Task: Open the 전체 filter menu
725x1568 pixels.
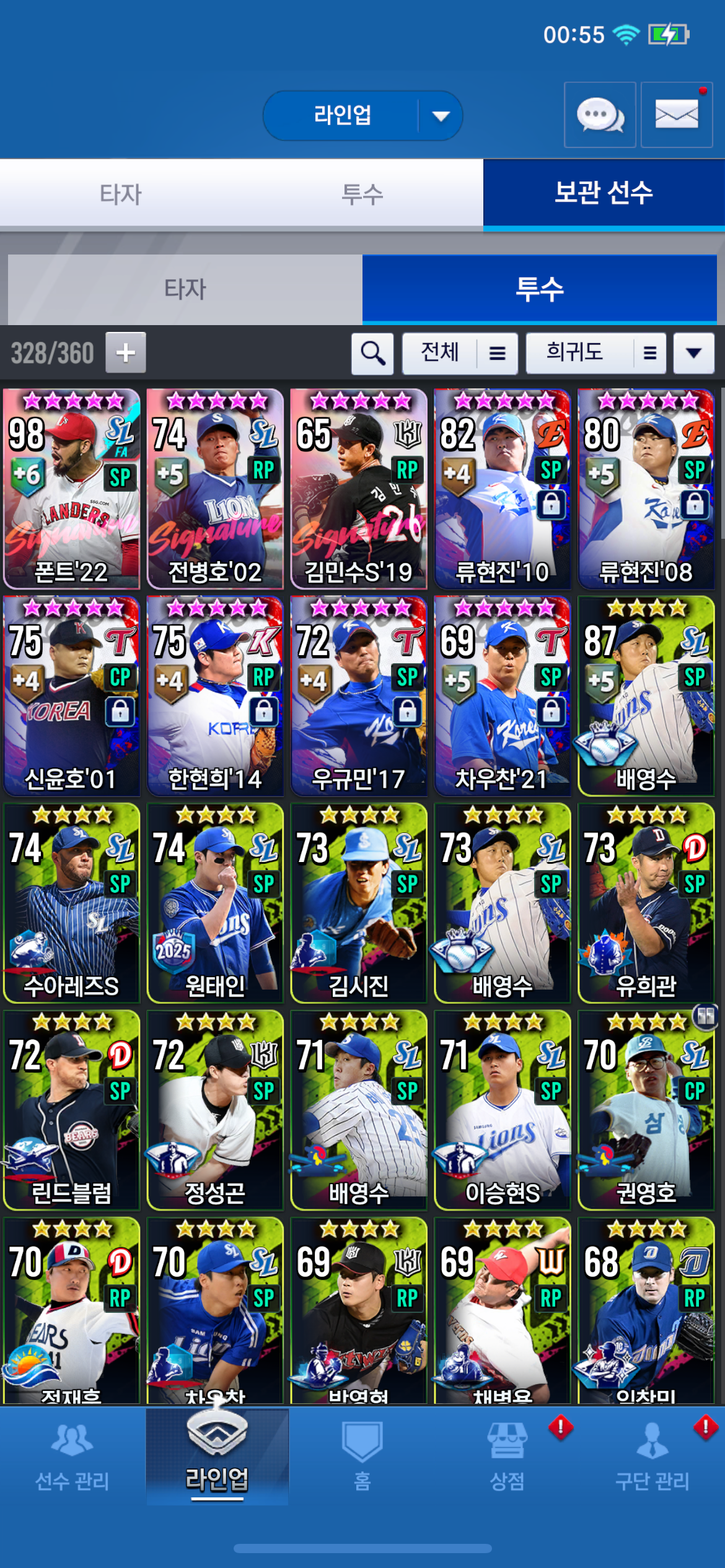Action: pyautogui.click(x=460, y=354)
